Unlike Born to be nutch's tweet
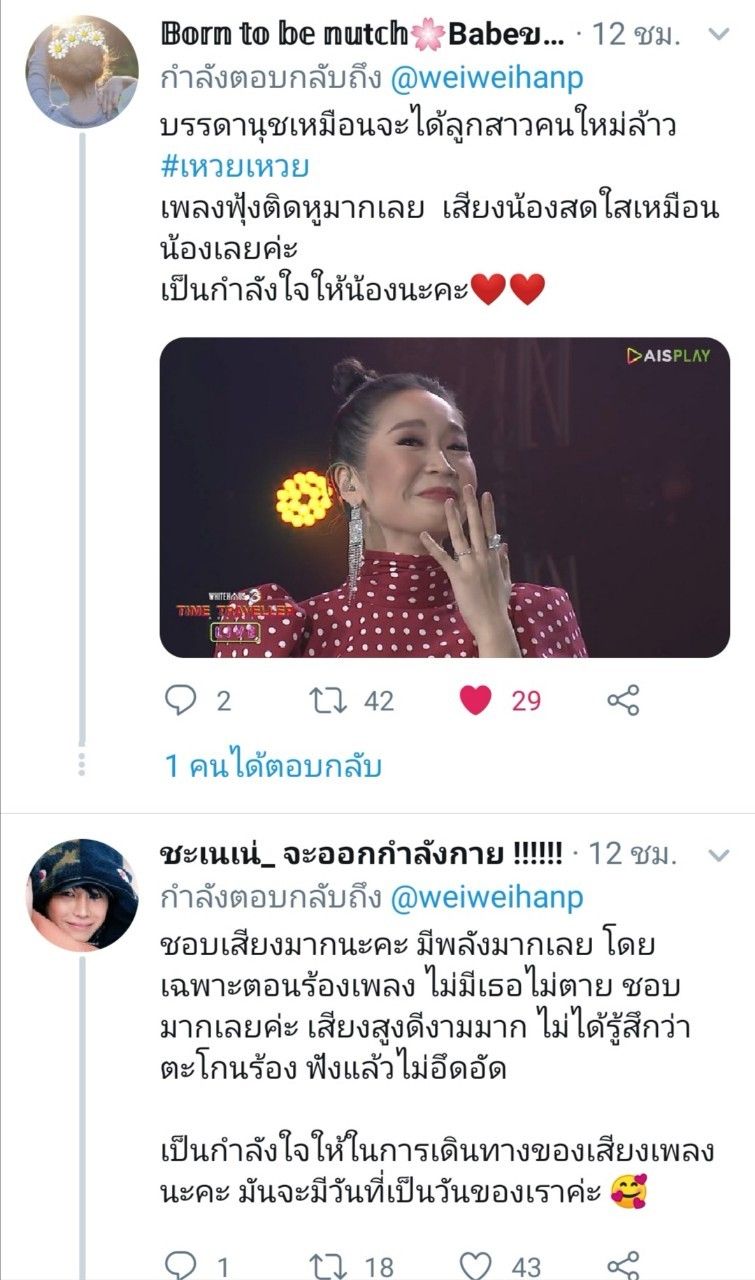This screenshot has width=755, height=1280. [476, 701]
